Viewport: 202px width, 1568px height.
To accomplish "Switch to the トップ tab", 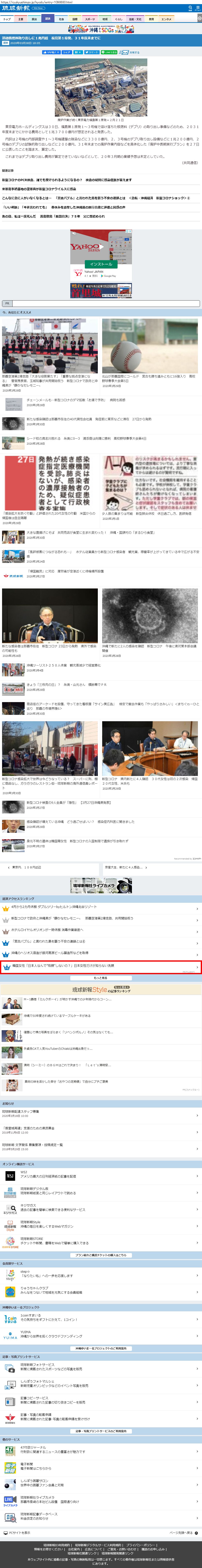I will tap(7, 19).
